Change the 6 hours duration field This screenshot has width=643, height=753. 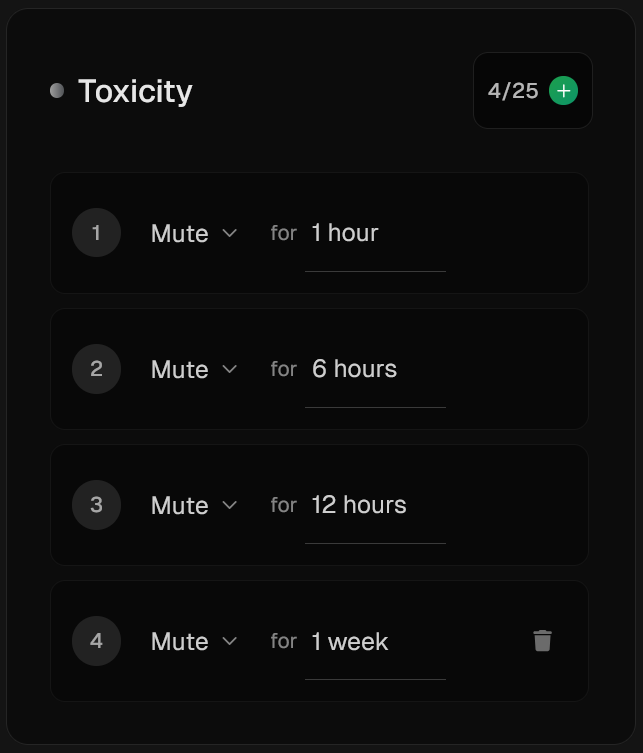click(x=374, y=370)
